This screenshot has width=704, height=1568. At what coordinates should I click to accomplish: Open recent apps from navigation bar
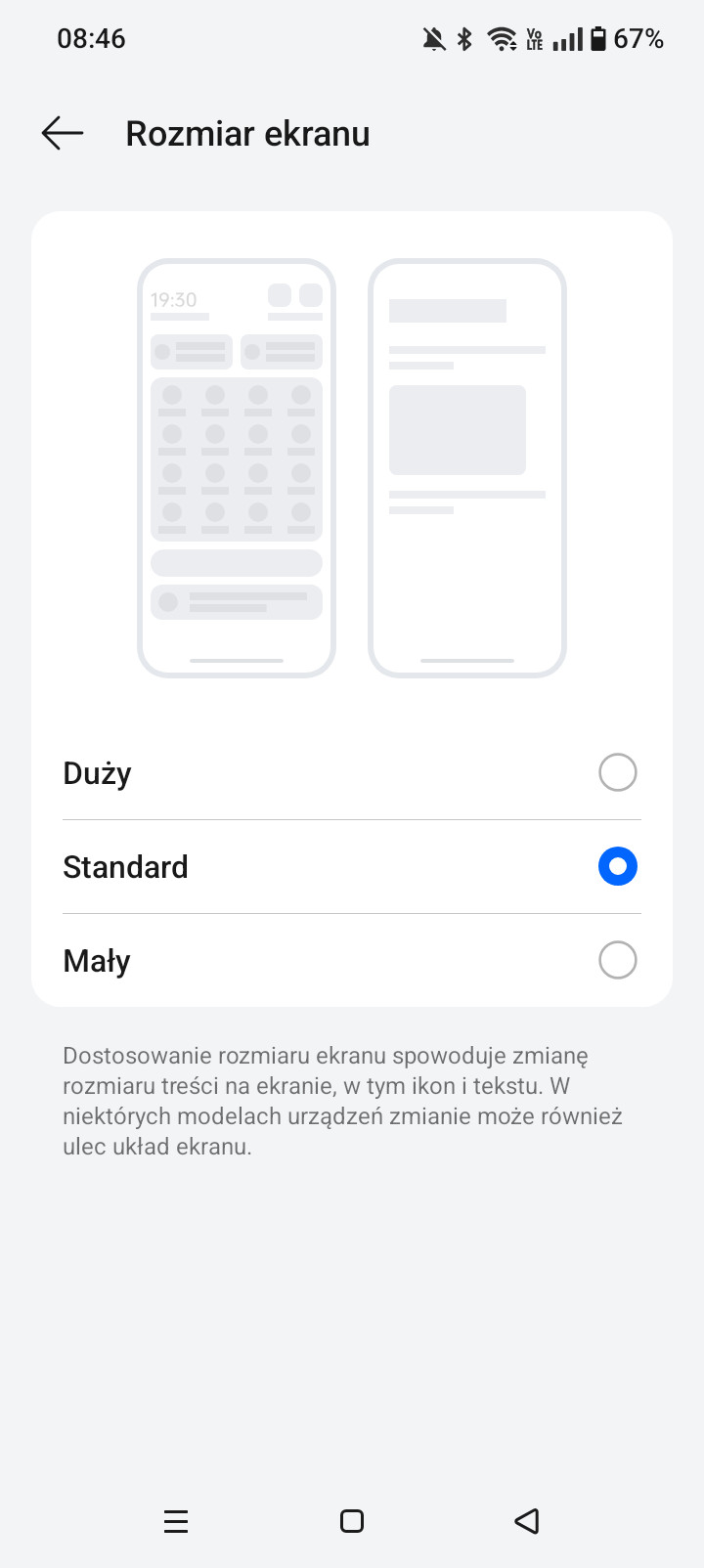click(x=176, y=1521)
